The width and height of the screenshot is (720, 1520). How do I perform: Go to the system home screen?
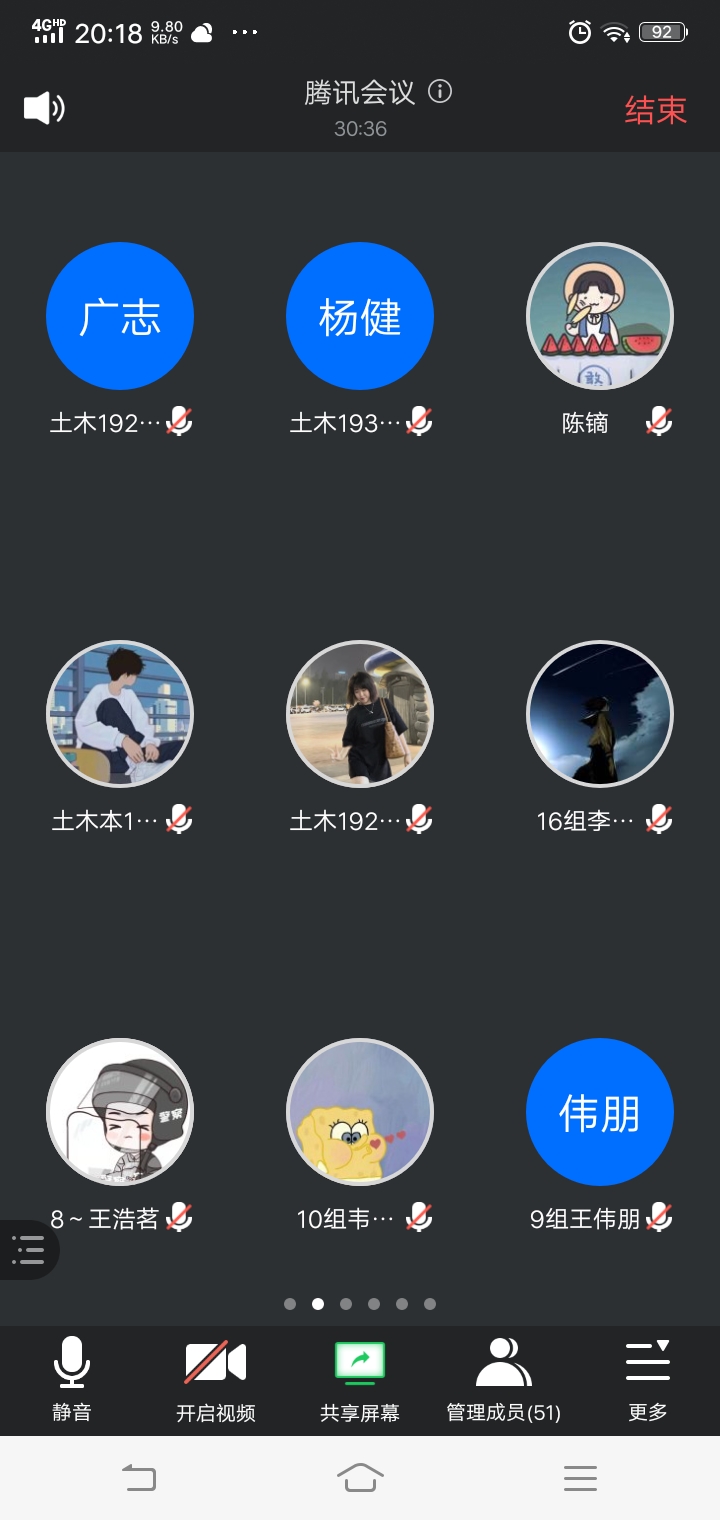pyautogui.click(x=360, y=1478)
